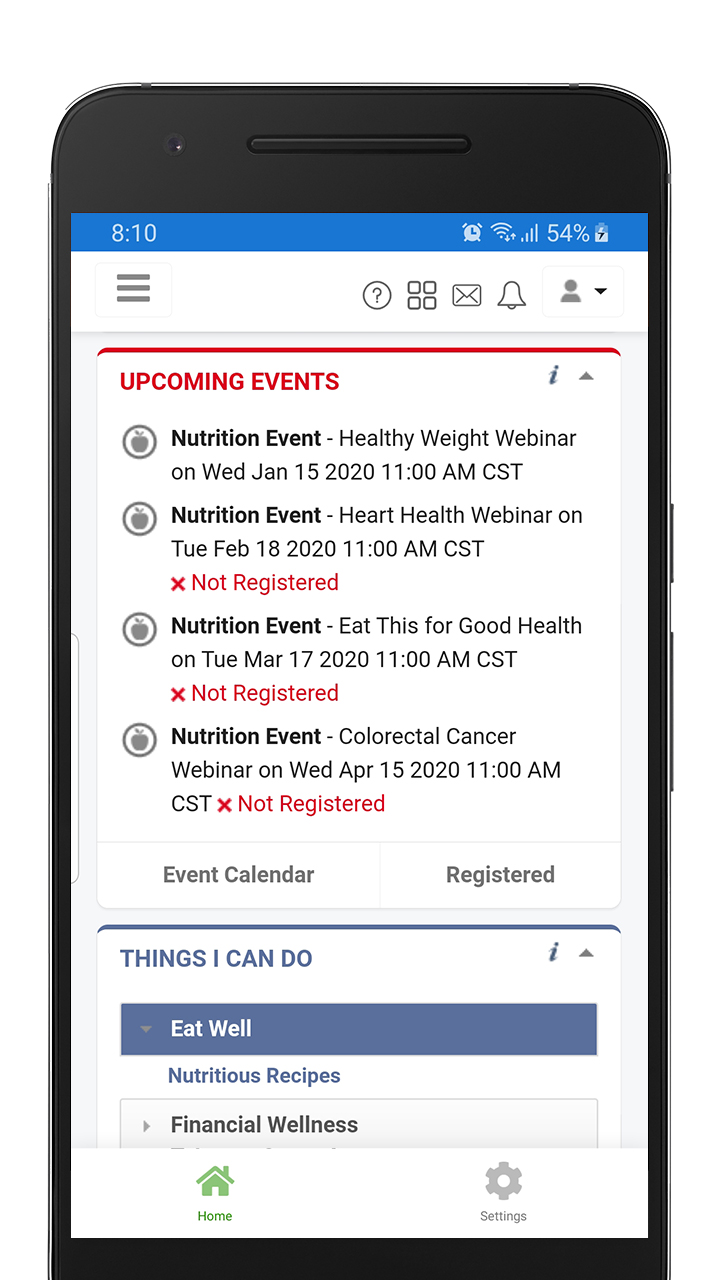View info for Upcoming Events
The height and width of the screenshot is (1280, 720).
(553, 376)
